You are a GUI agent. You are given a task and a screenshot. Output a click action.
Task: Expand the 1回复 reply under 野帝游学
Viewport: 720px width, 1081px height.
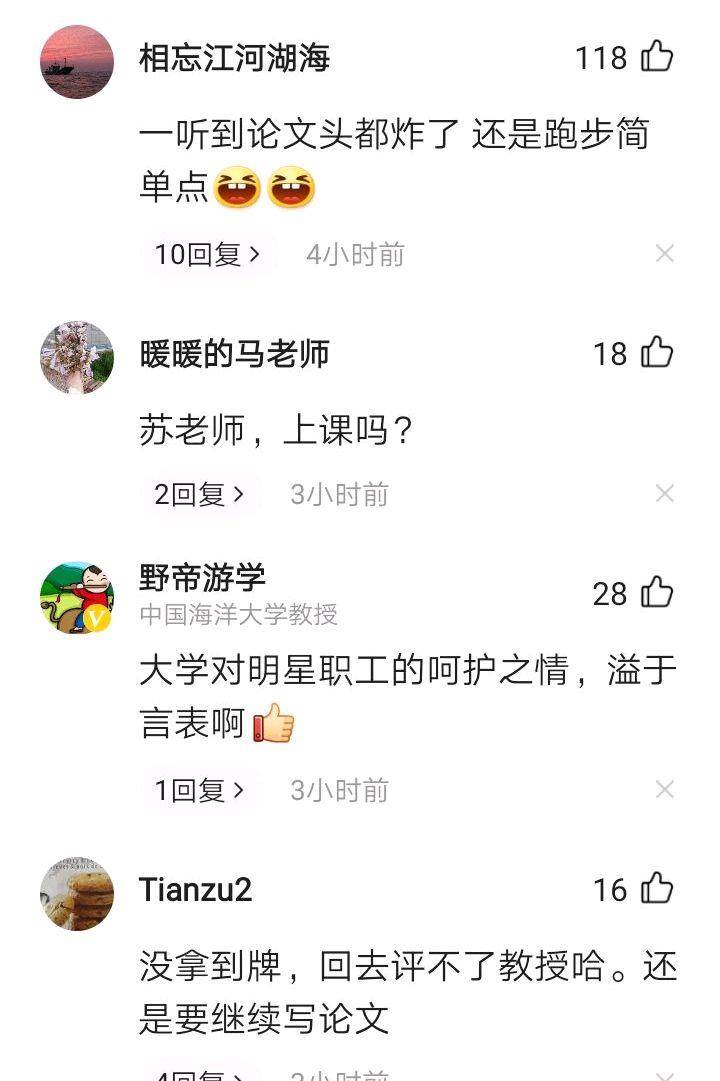click(x=199, y=790)
